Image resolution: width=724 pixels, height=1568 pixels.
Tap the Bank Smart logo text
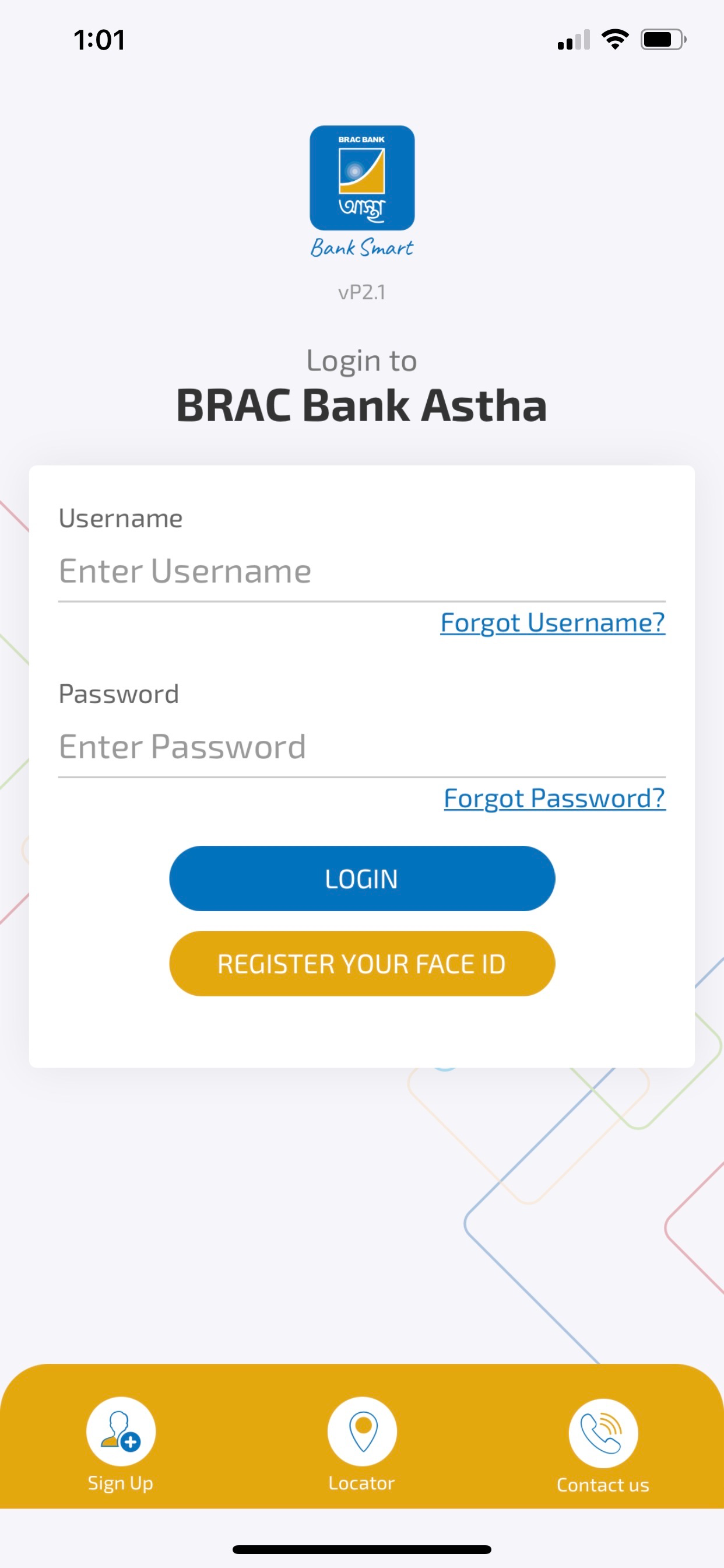362,247
